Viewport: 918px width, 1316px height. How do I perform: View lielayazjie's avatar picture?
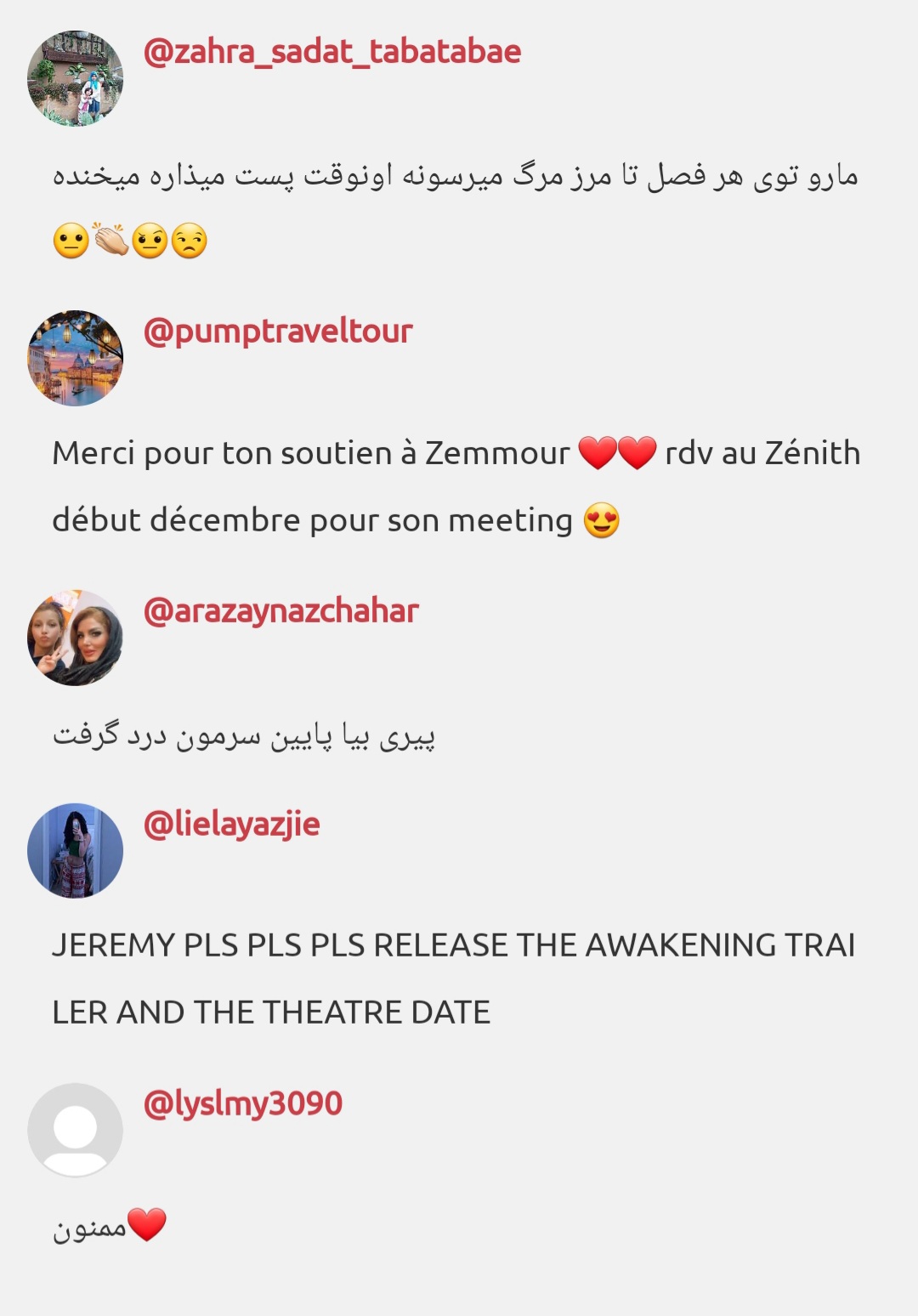(75, 850)
